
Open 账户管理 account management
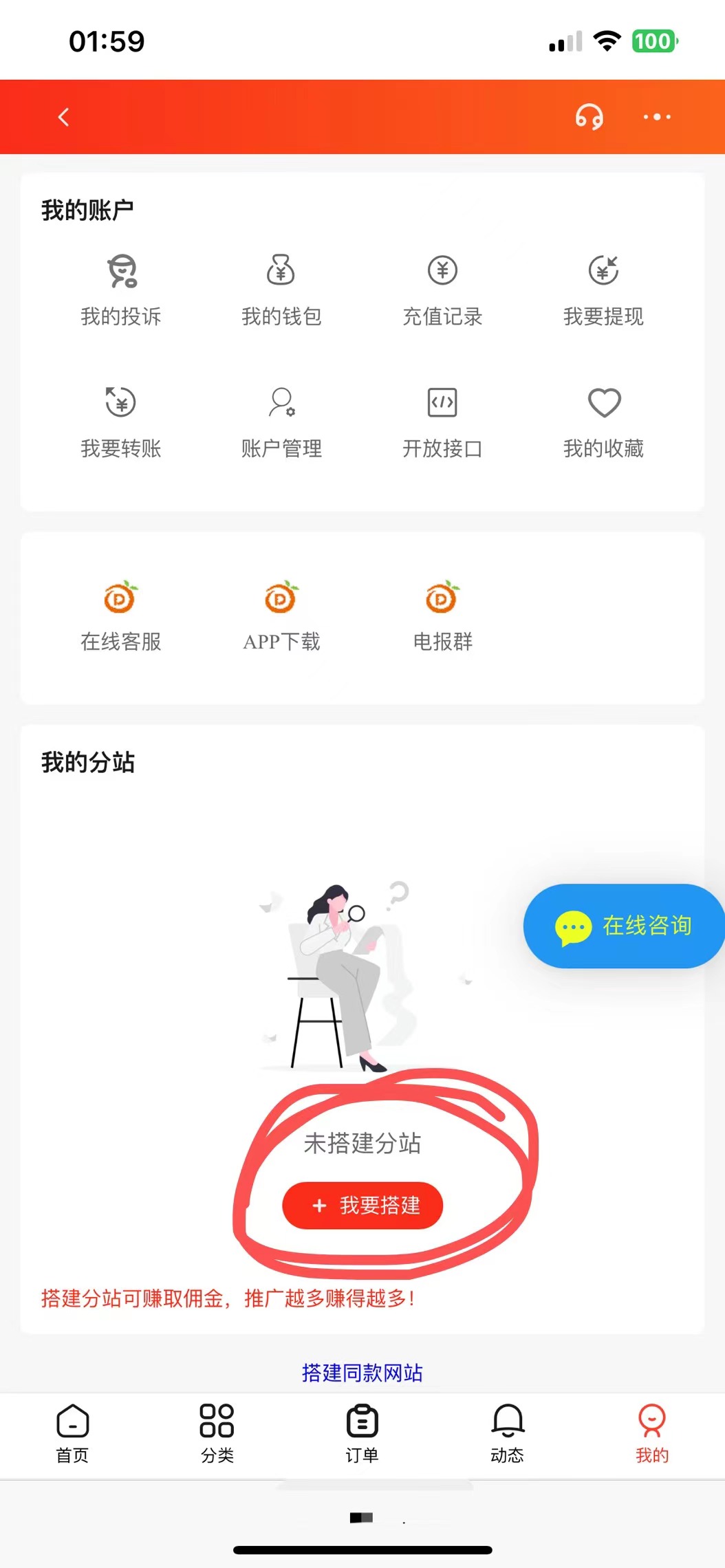pos(281,421)
